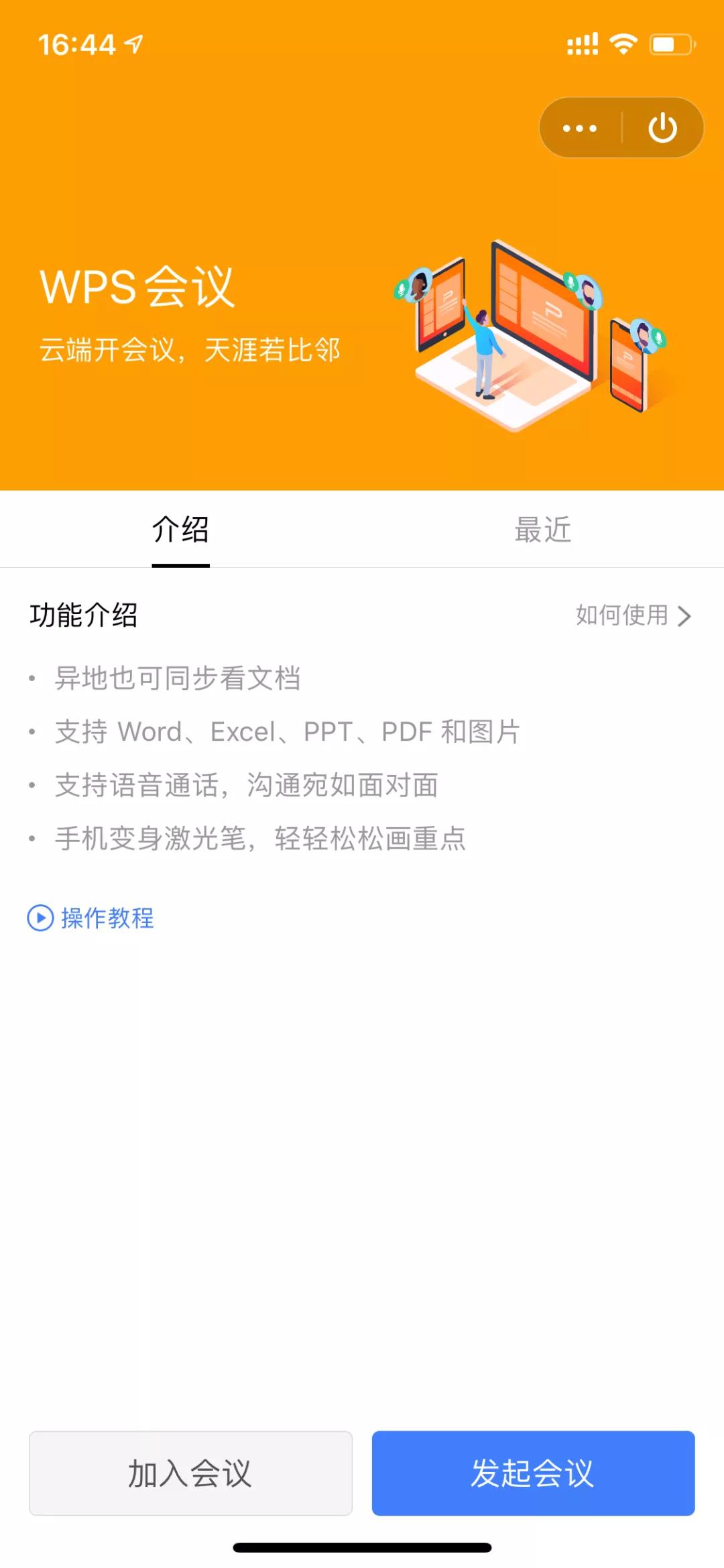Screen dimensions: 724x1568
Task: Click the play icon beside 操作教程
Action: pyautogui.click(x=40, y=918)
